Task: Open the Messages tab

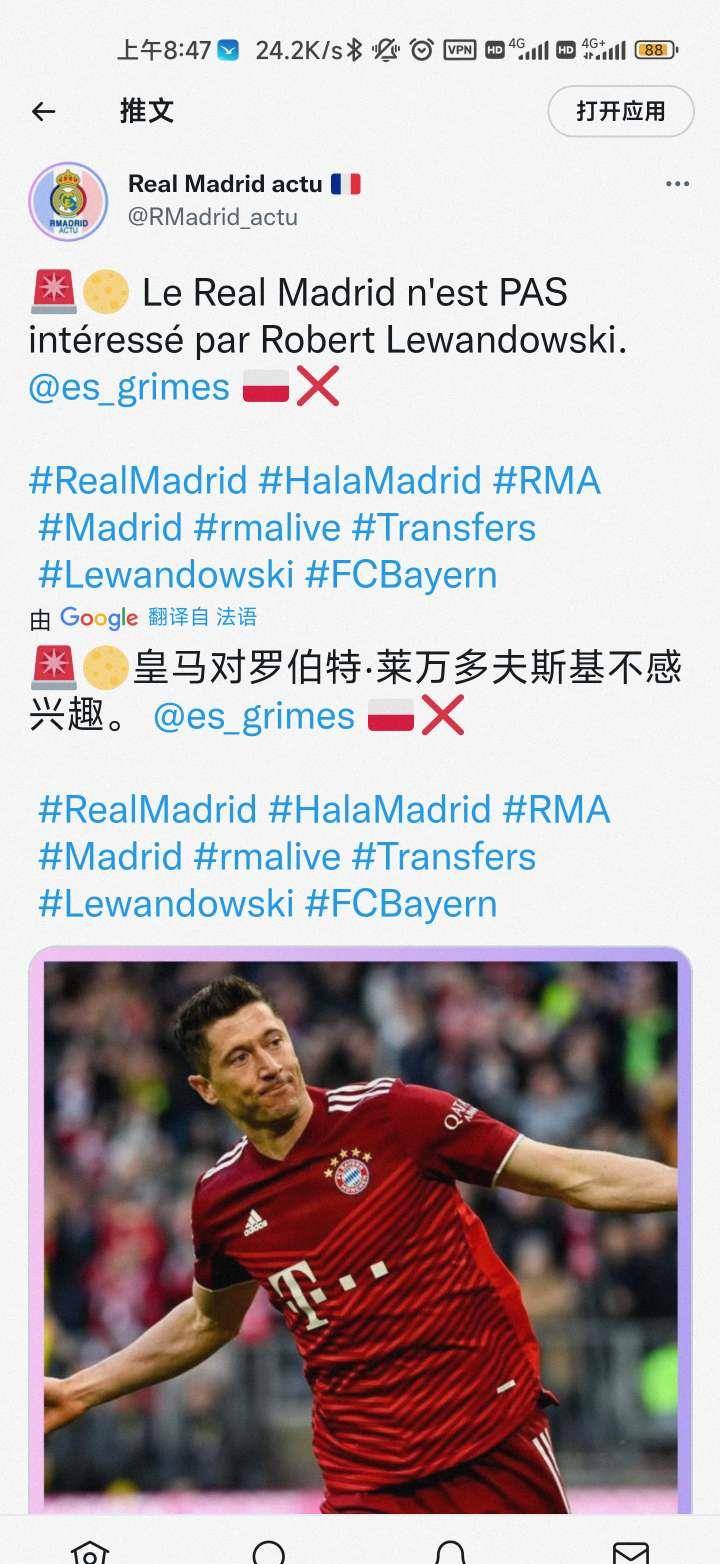Action: tap(630, 1550)
